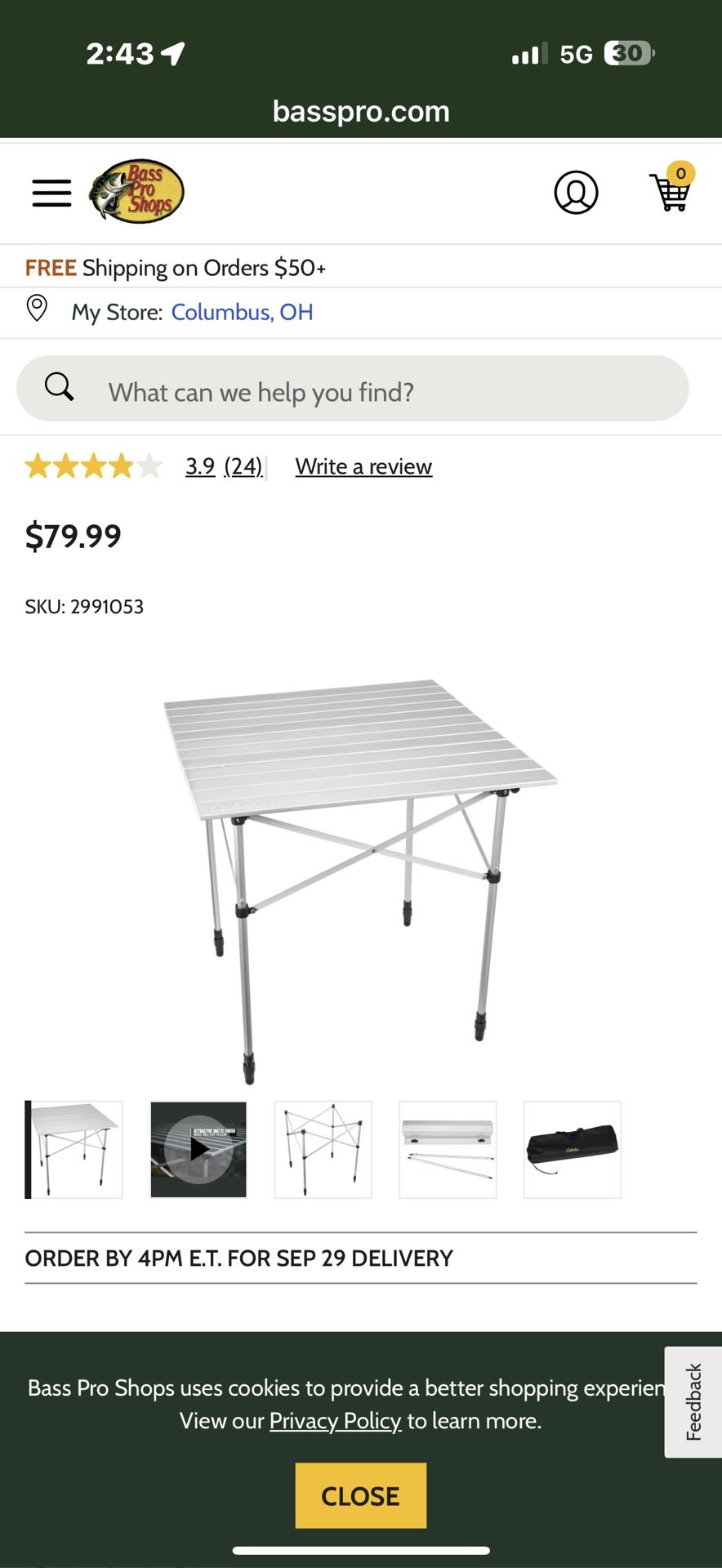Open the account profile icon
Image resolution: width=722 pixels, height=1568 pixels.
576,193
